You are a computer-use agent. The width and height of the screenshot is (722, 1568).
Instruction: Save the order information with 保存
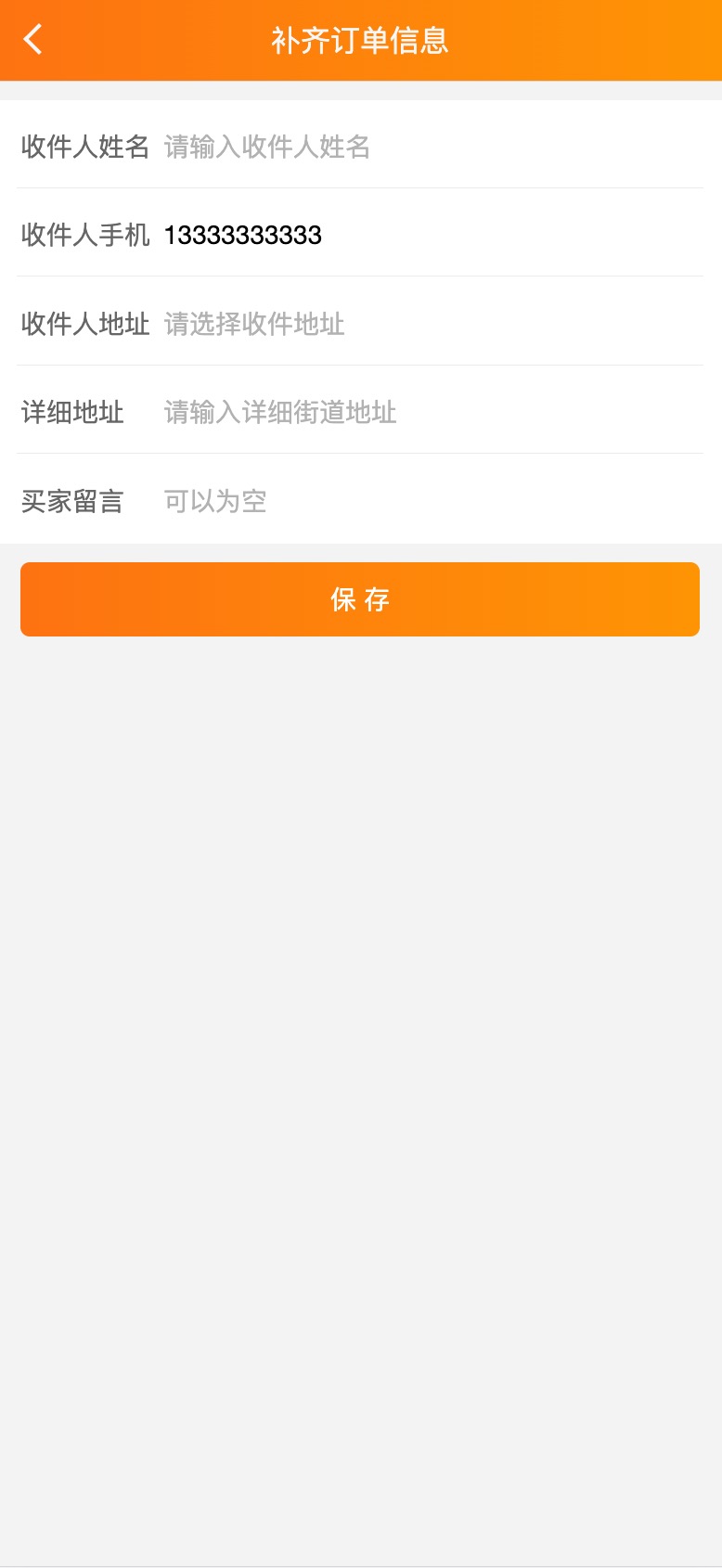coord(360,599)
